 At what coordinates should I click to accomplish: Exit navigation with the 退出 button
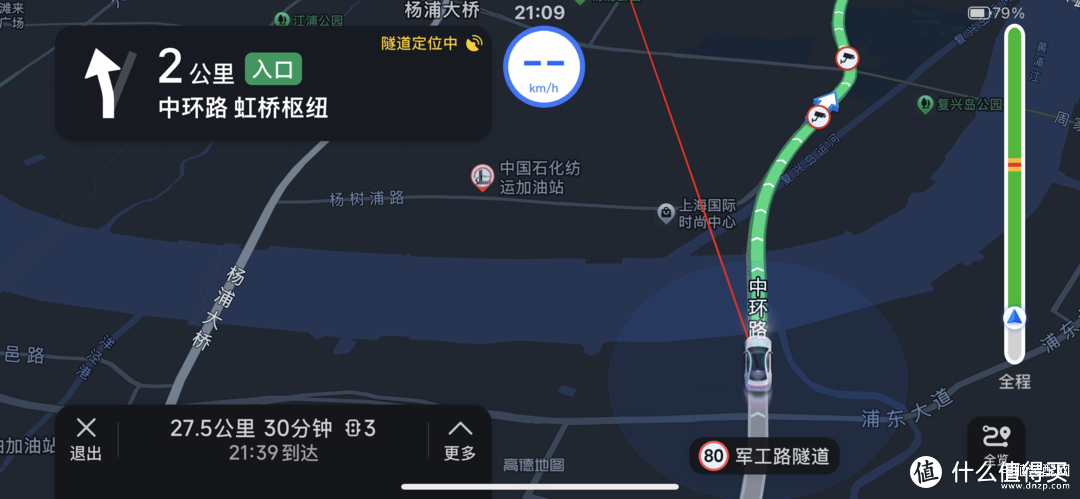coord(86,438)
